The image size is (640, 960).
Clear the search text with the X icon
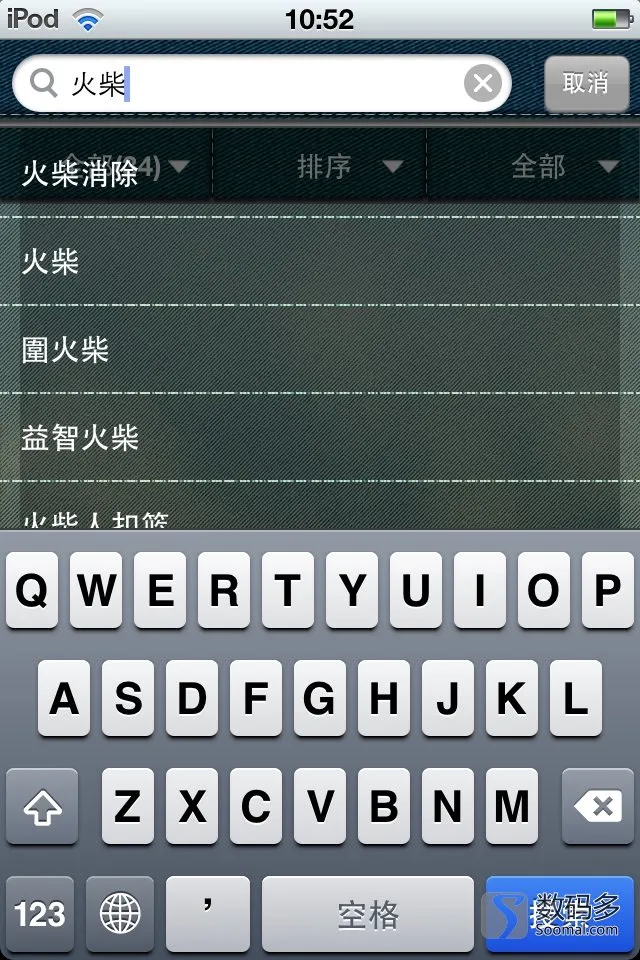click(483, 84)
